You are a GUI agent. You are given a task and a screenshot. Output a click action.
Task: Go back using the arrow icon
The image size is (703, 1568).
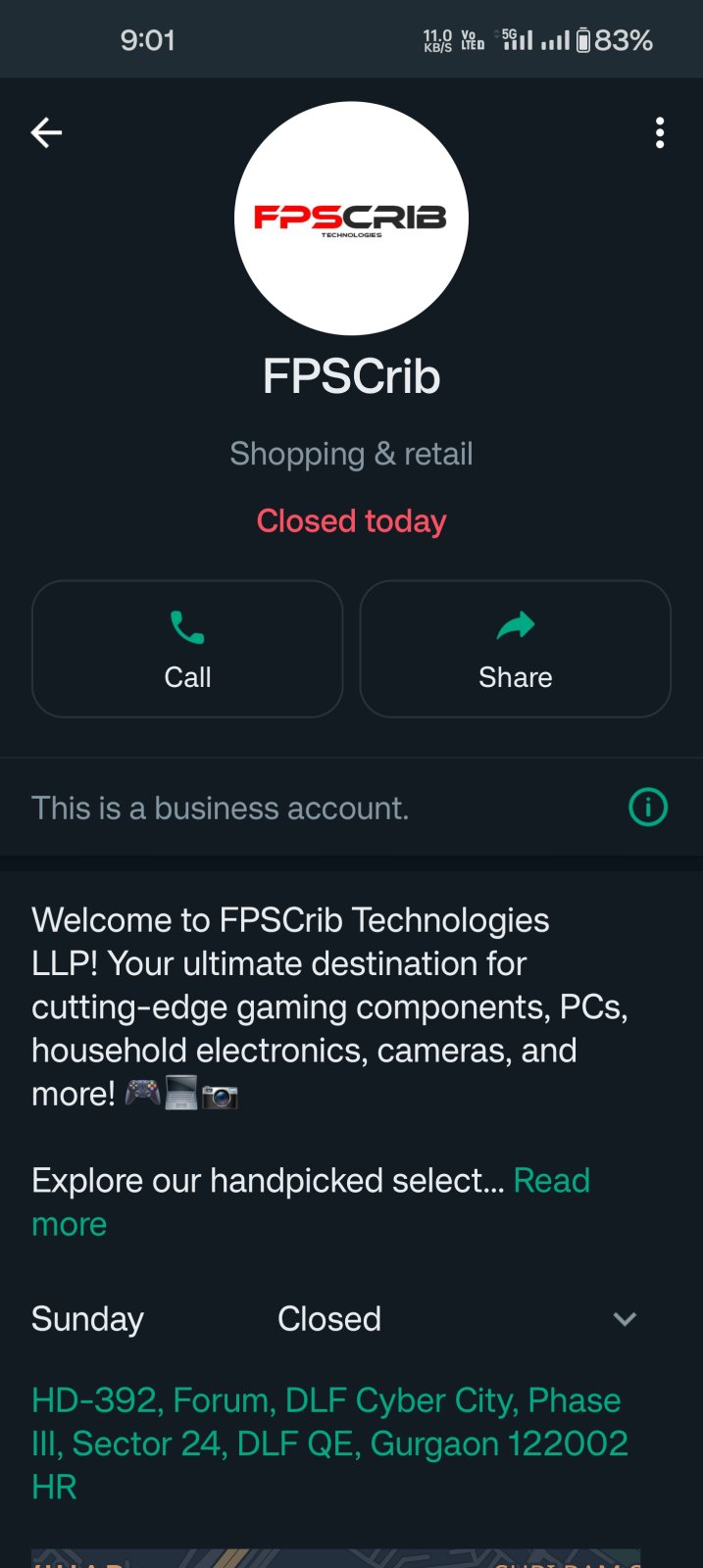(x=46, y=132)
